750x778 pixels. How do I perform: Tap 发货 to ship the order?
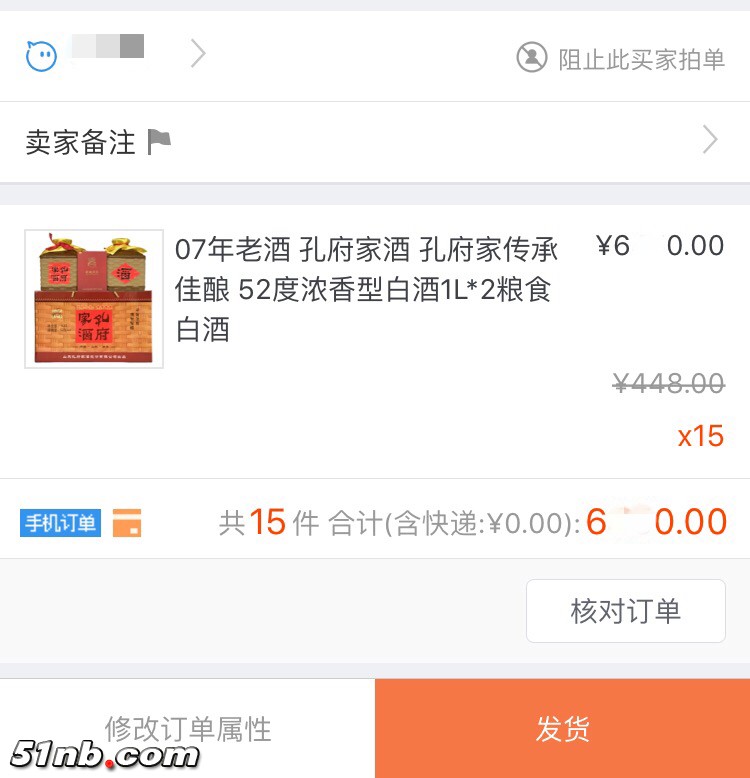562,728
